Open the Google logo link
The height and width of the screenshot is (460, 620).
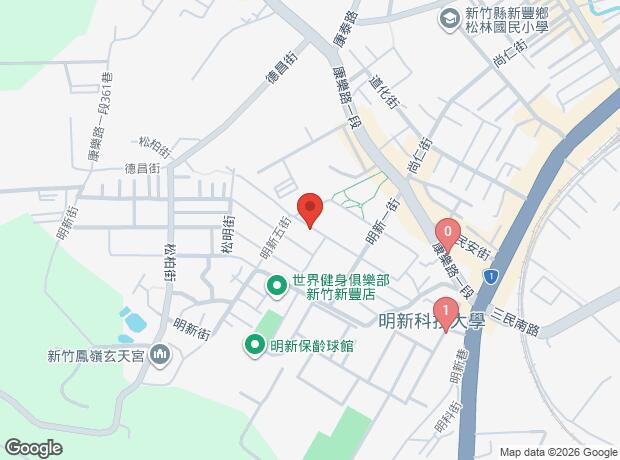(x=33, y=448)
